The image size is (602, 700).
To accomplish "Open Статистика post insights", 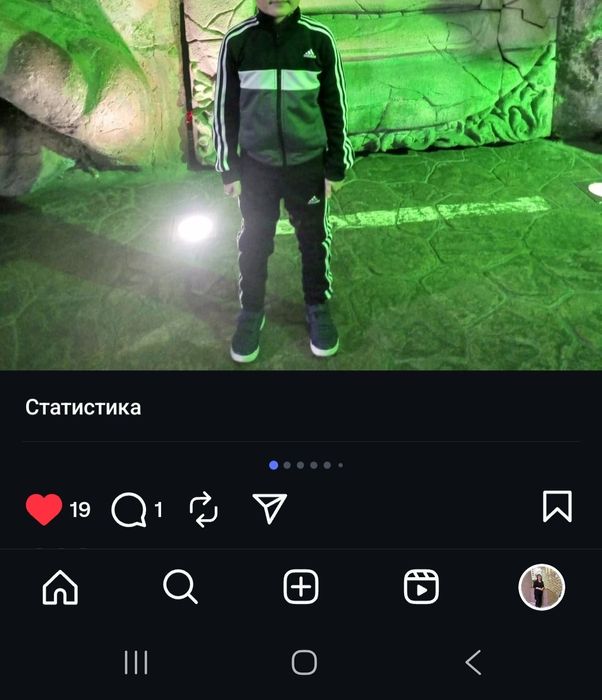I will point(83,407).
